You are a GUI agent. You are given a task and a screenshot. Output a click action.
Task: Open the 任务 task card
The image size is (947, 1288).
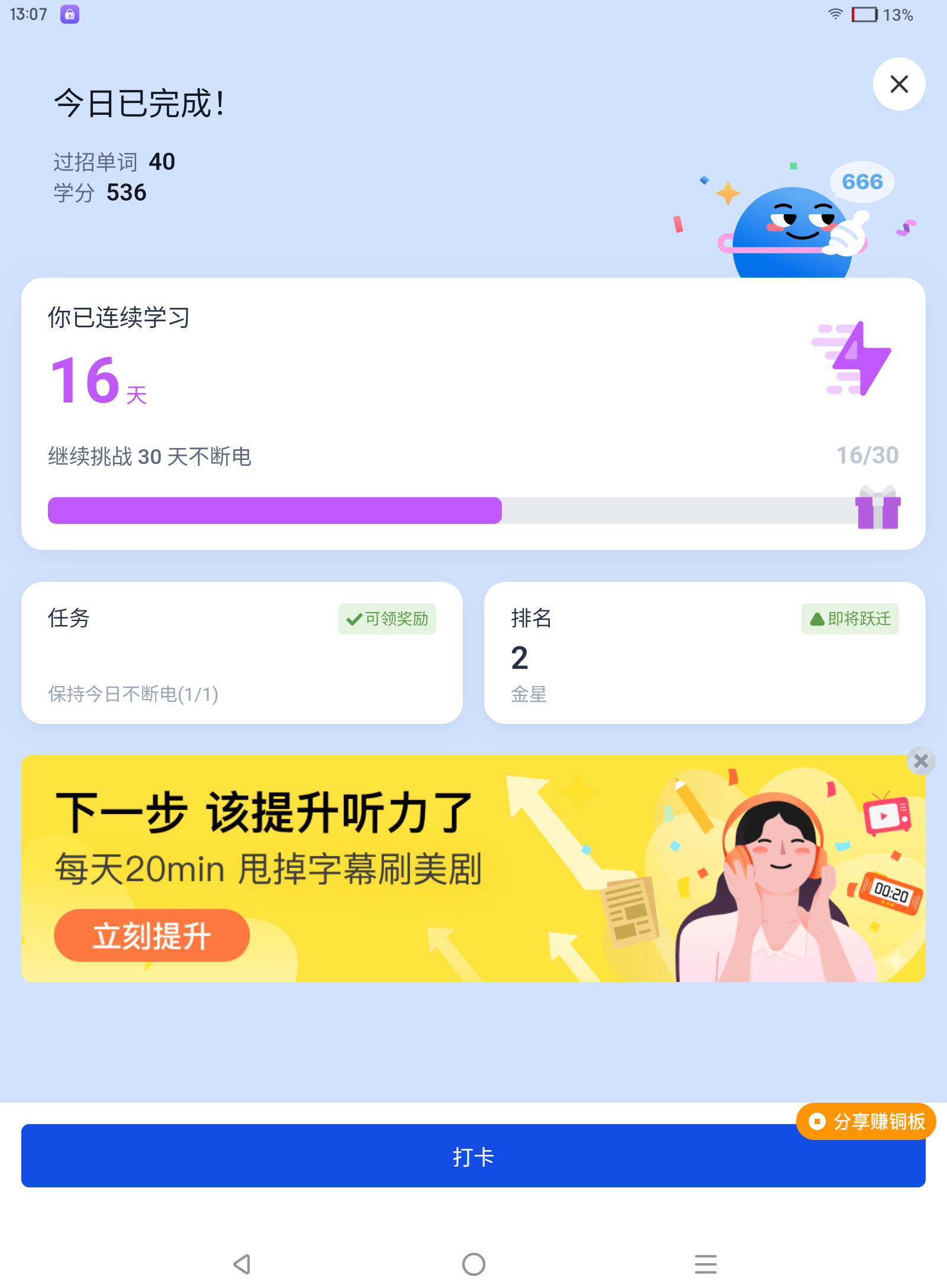point(241,652)
